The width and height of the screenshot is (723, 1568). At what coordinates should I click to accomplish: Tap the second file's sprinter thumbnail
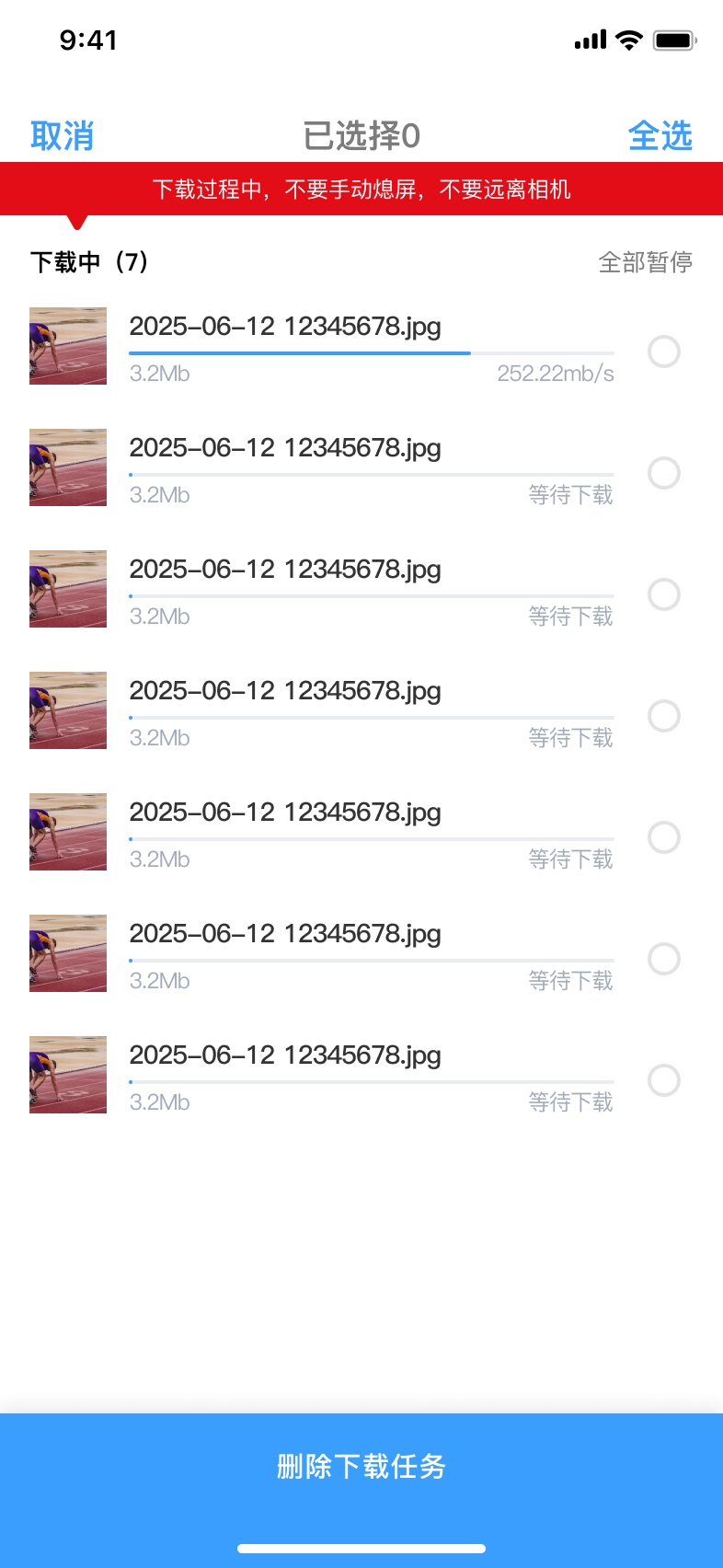pos(68,467)
